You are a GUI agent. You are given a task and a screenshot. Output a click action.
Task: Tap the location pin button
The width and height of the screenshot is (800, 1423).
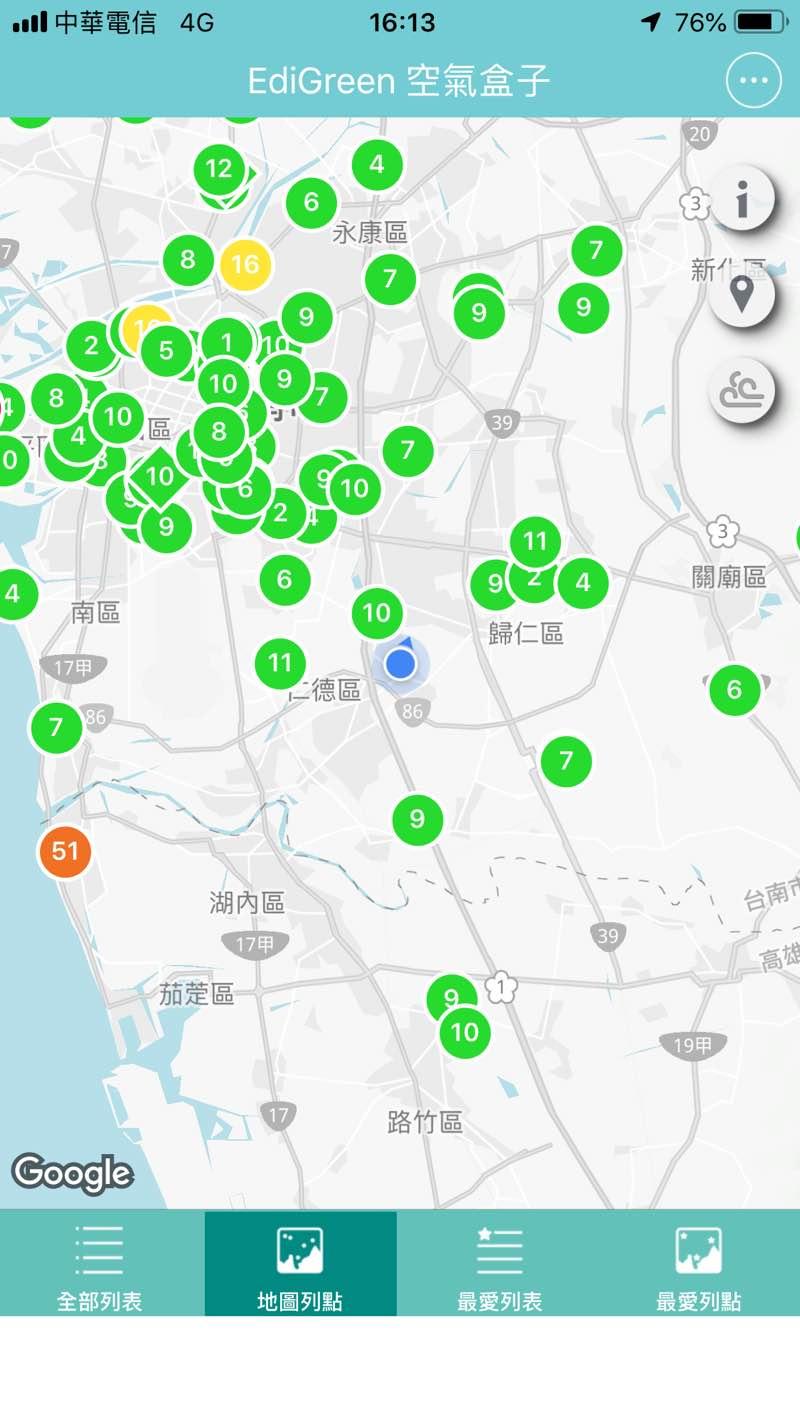pyautogui.click(x=742, y=295)
